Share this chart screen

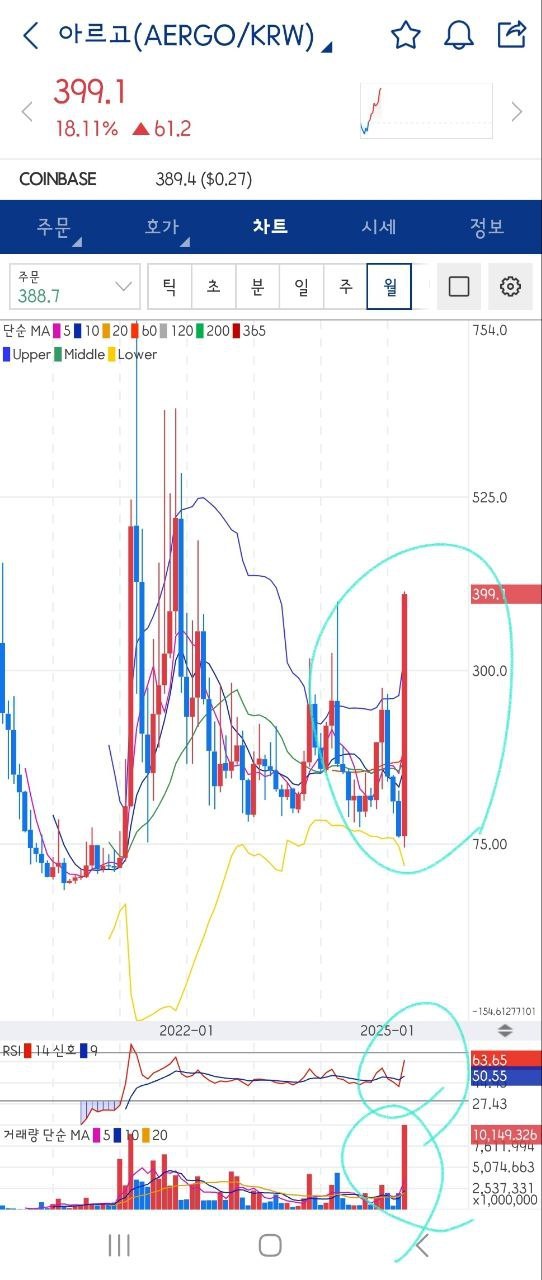click(512, 34)
